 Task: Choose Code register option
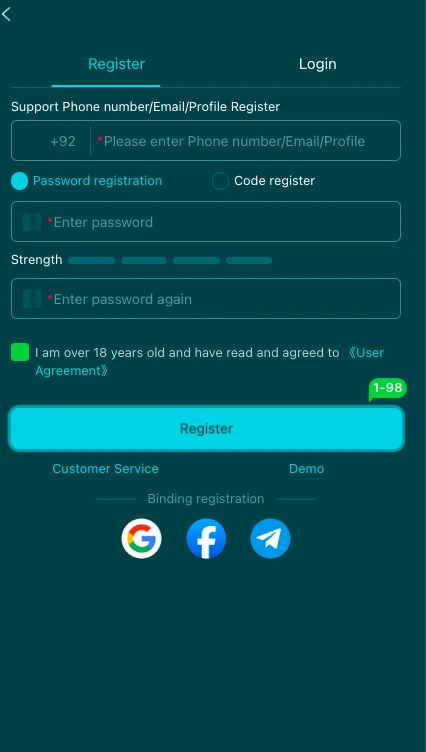click(263, 181)
